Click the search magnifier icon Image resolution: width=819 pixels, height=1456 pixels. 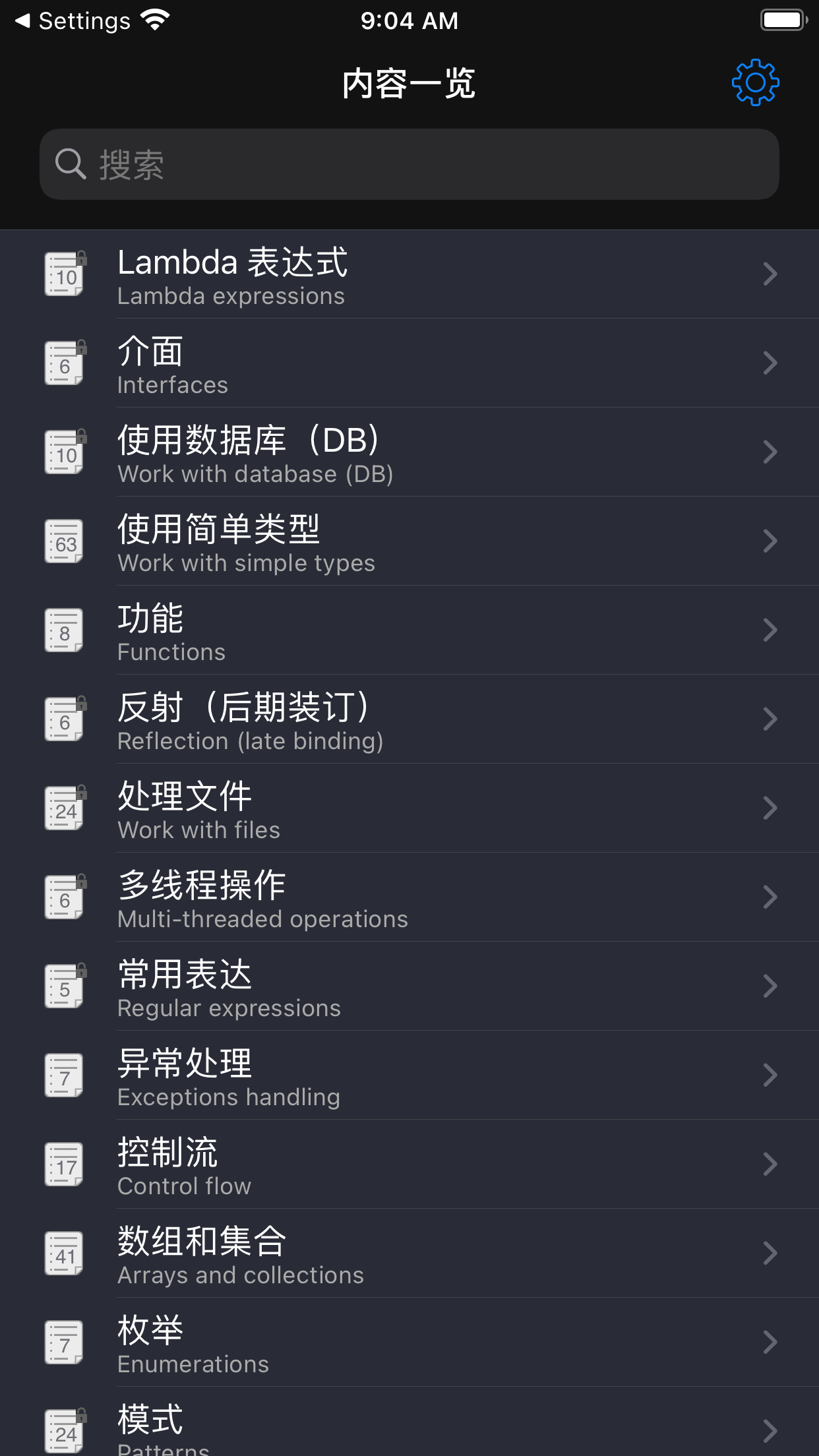70,164
